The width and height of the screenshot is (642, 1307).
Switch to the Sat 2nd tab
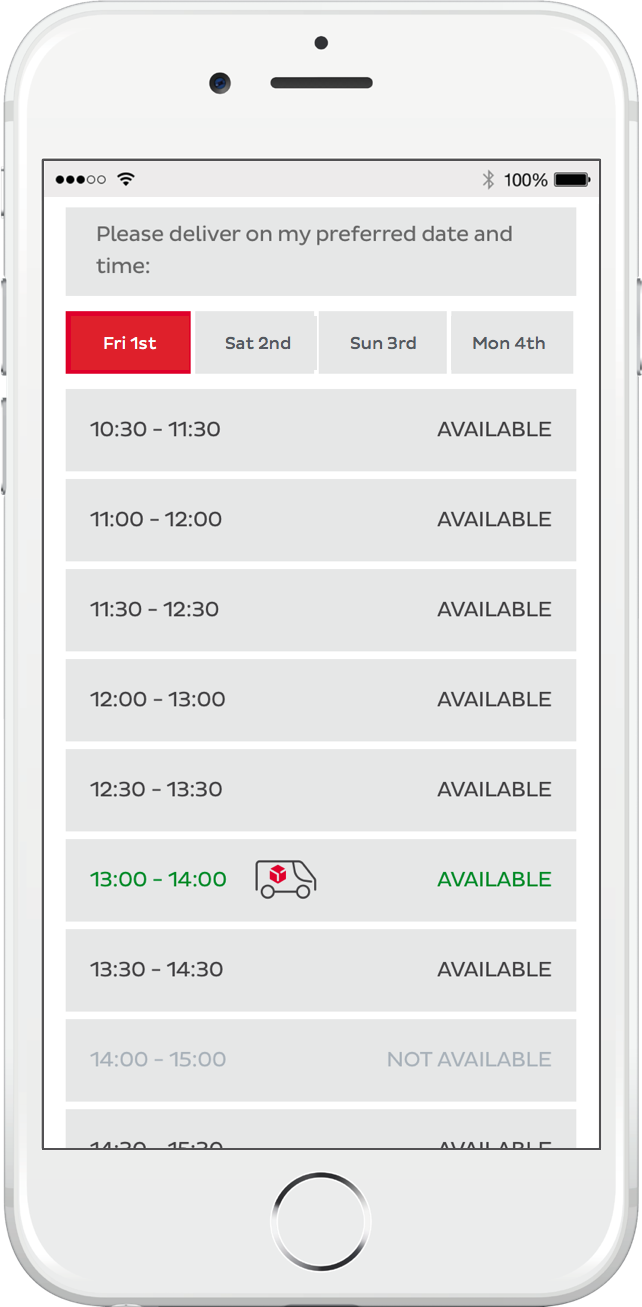(x=256, y=343)
